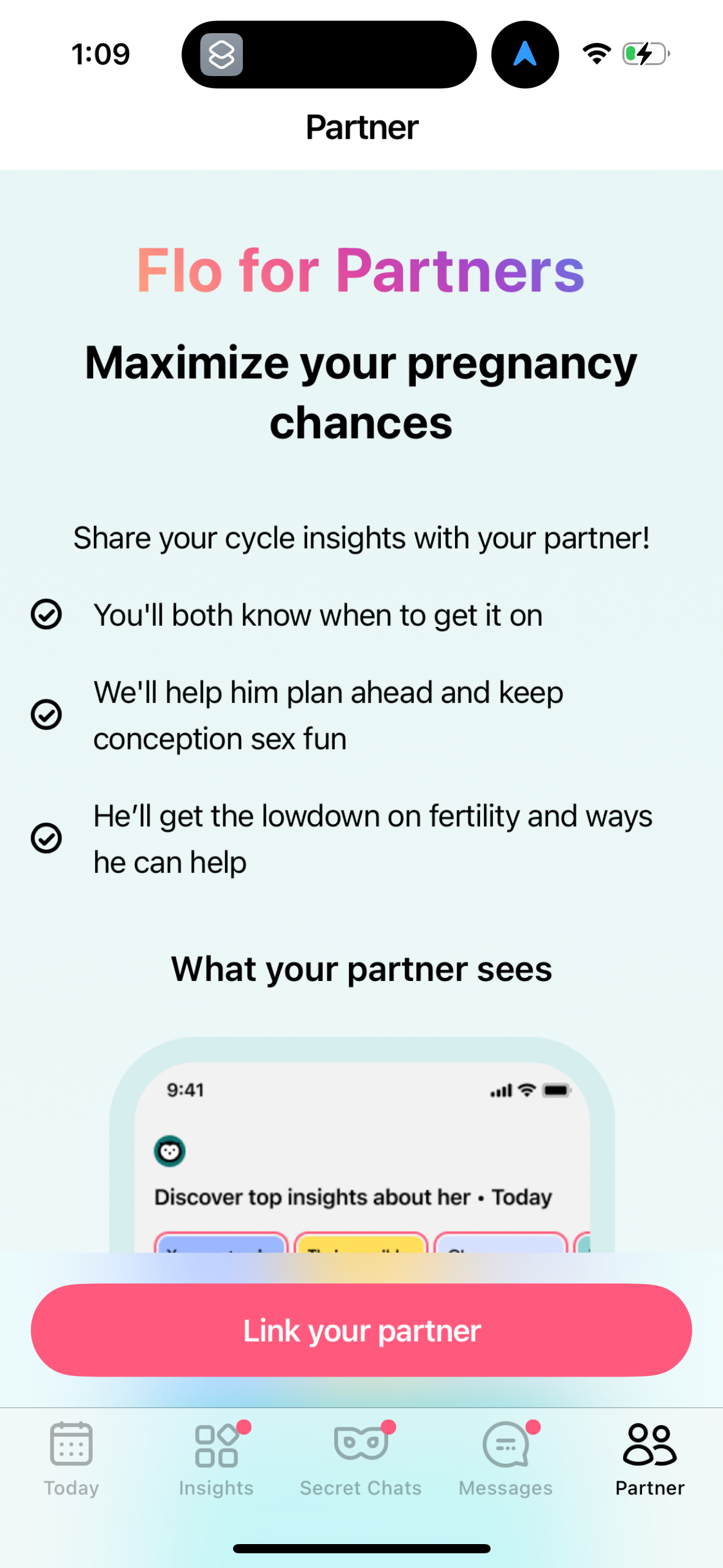The image size is (723, 1568).
Task: Tap the charging battery indicator
Action: pos(643,54)
